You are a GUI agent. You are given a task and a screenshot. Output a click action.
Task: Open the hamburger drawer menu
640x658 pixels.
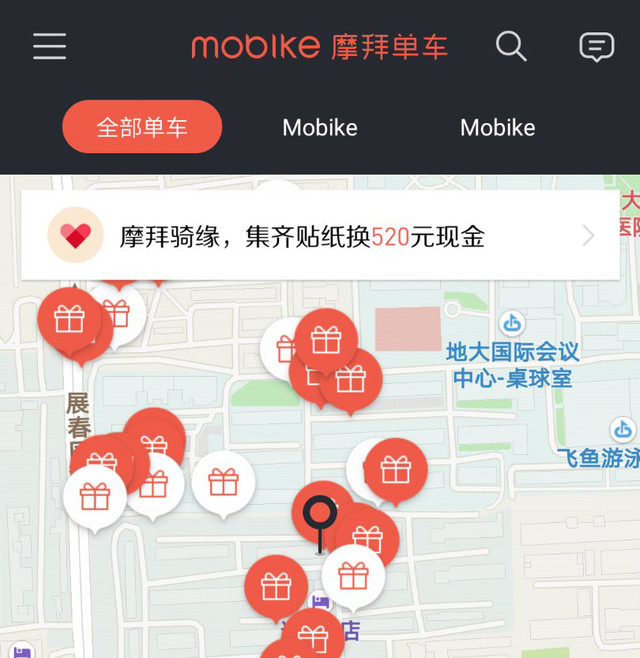coord(49,46)
